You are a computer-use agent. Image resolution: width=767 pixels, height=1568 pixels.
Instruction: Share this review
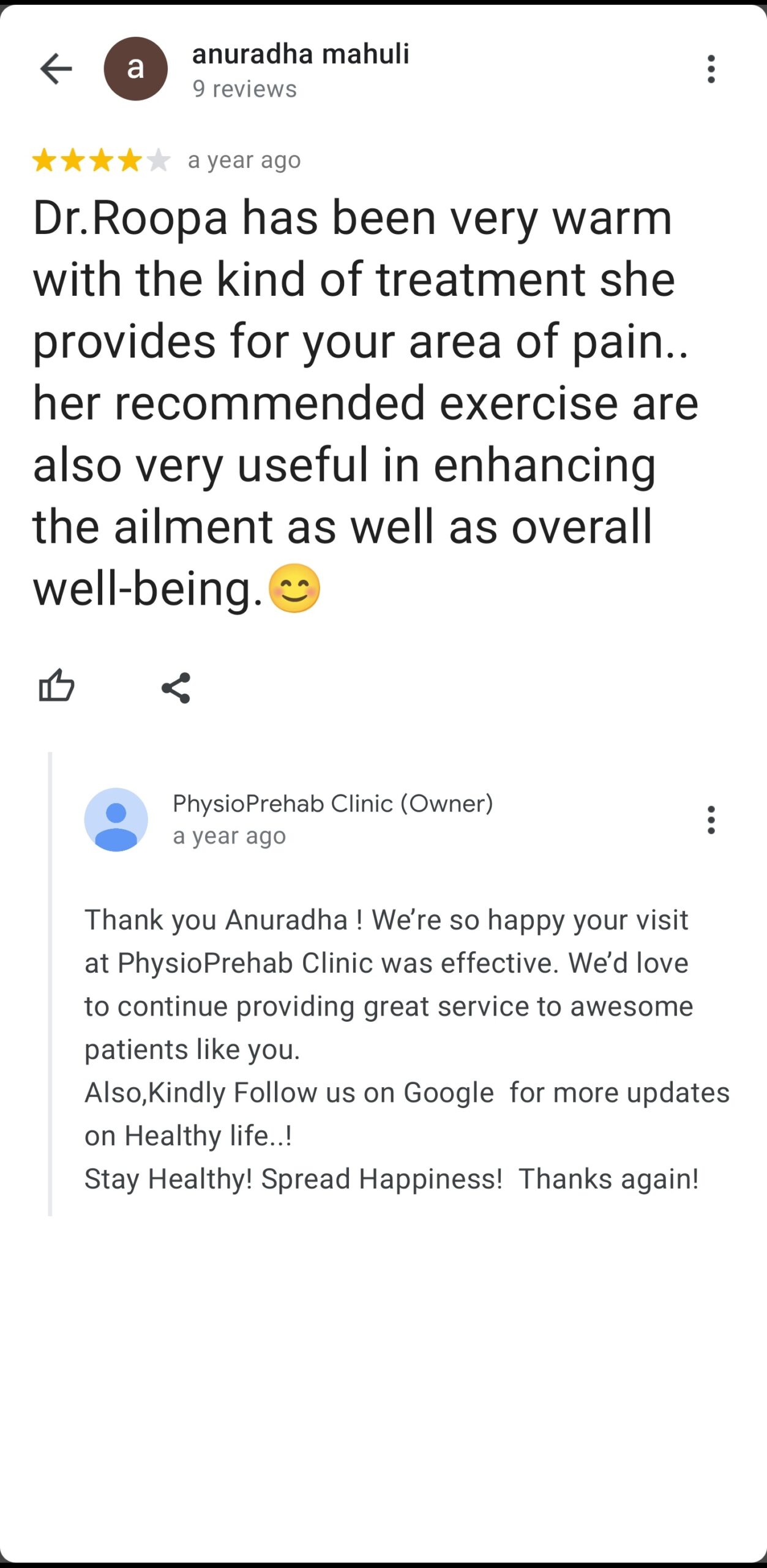[x=176, y=688]
